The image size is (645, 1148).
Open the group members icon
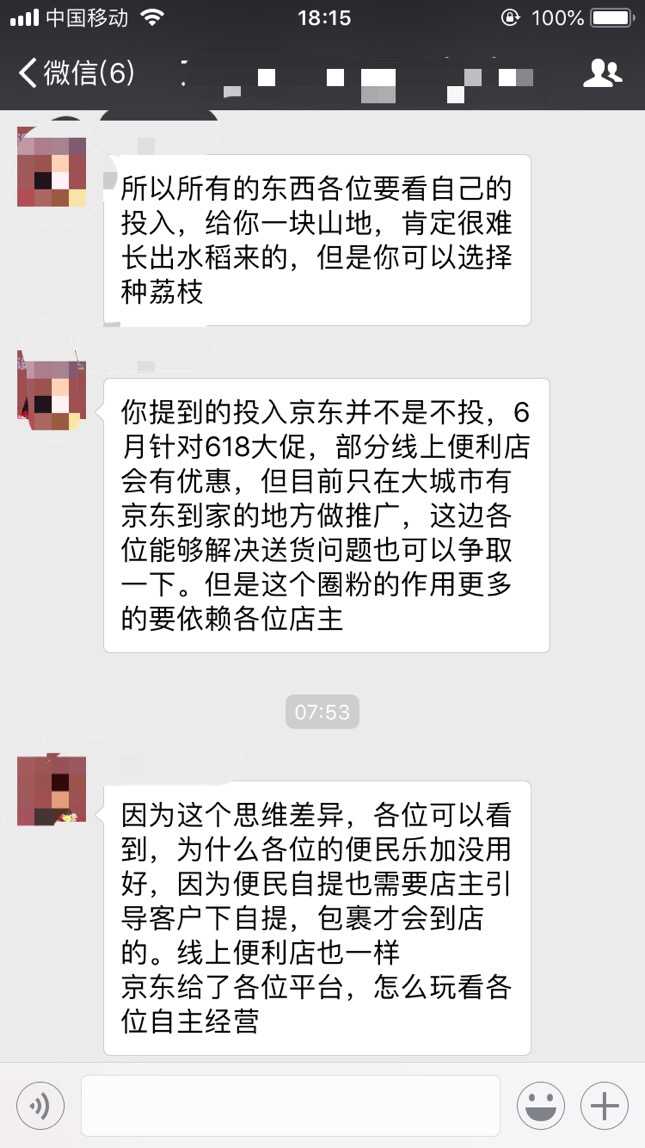602,73
